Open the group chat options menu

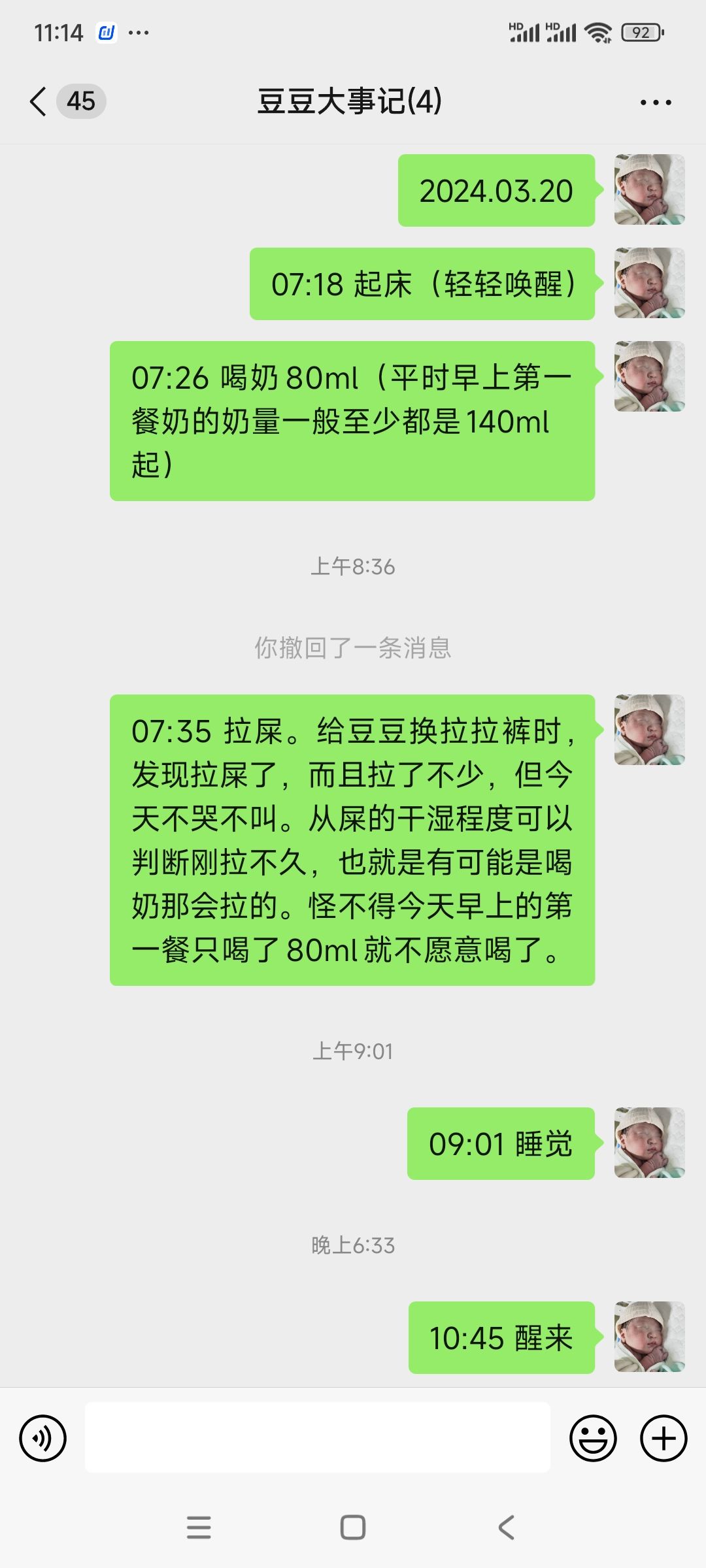656,103
